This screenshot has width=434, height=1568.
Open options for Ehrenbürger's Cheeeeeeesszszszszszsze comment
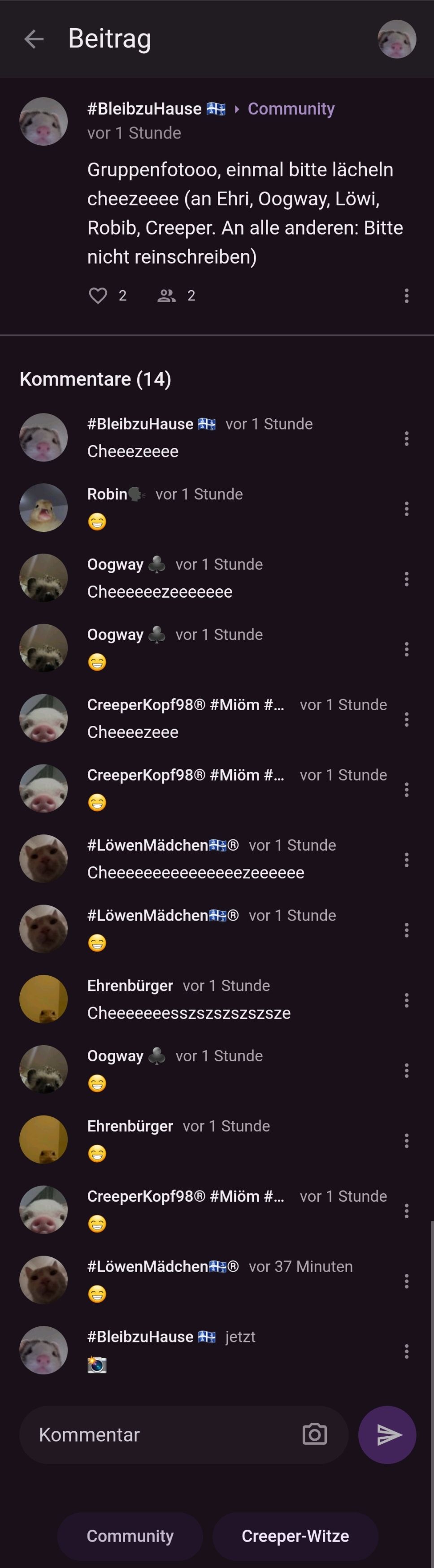[406, 1000]
